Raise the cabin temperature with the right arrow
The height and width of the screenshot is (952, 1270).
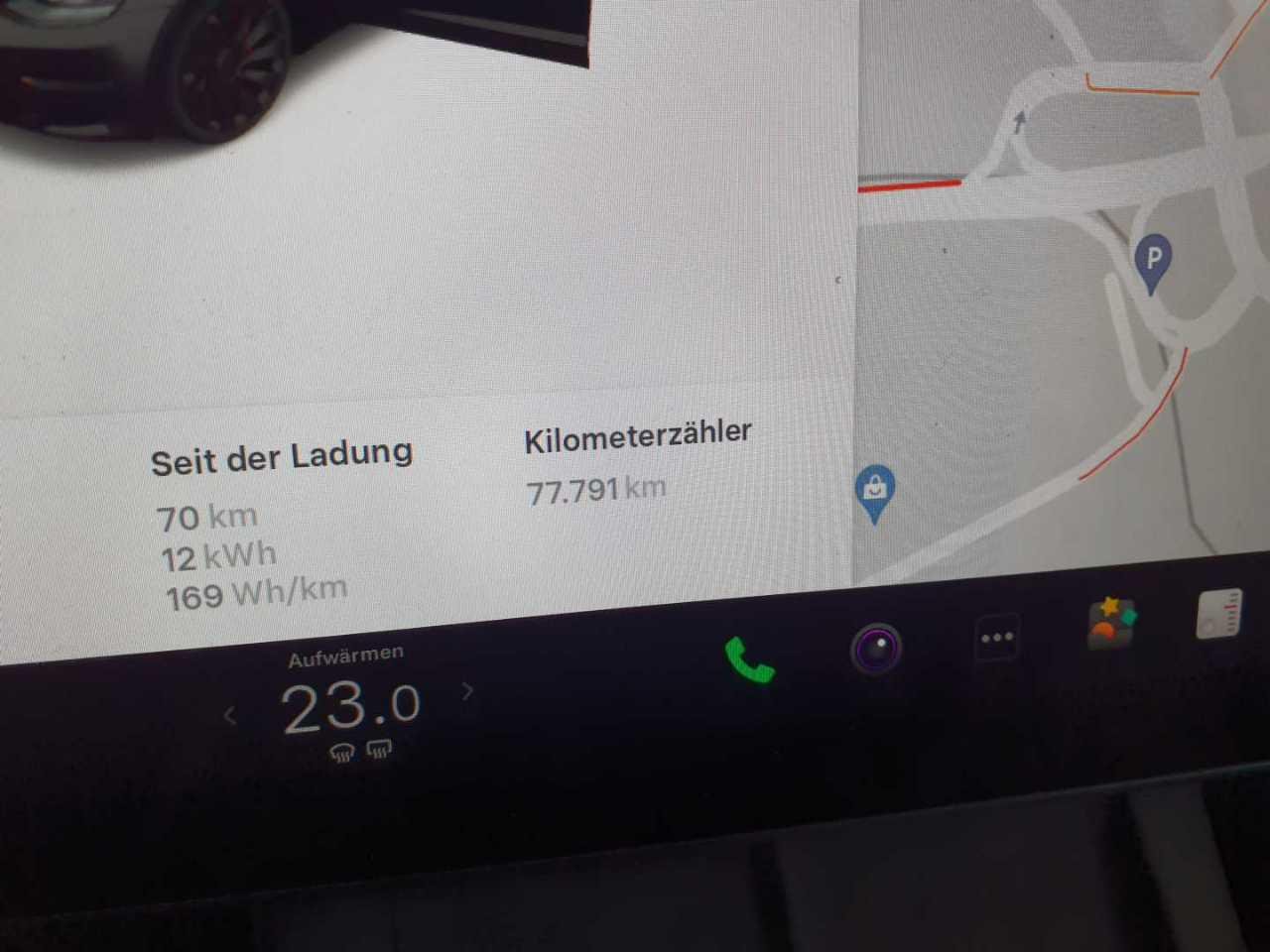coord(468,691)
